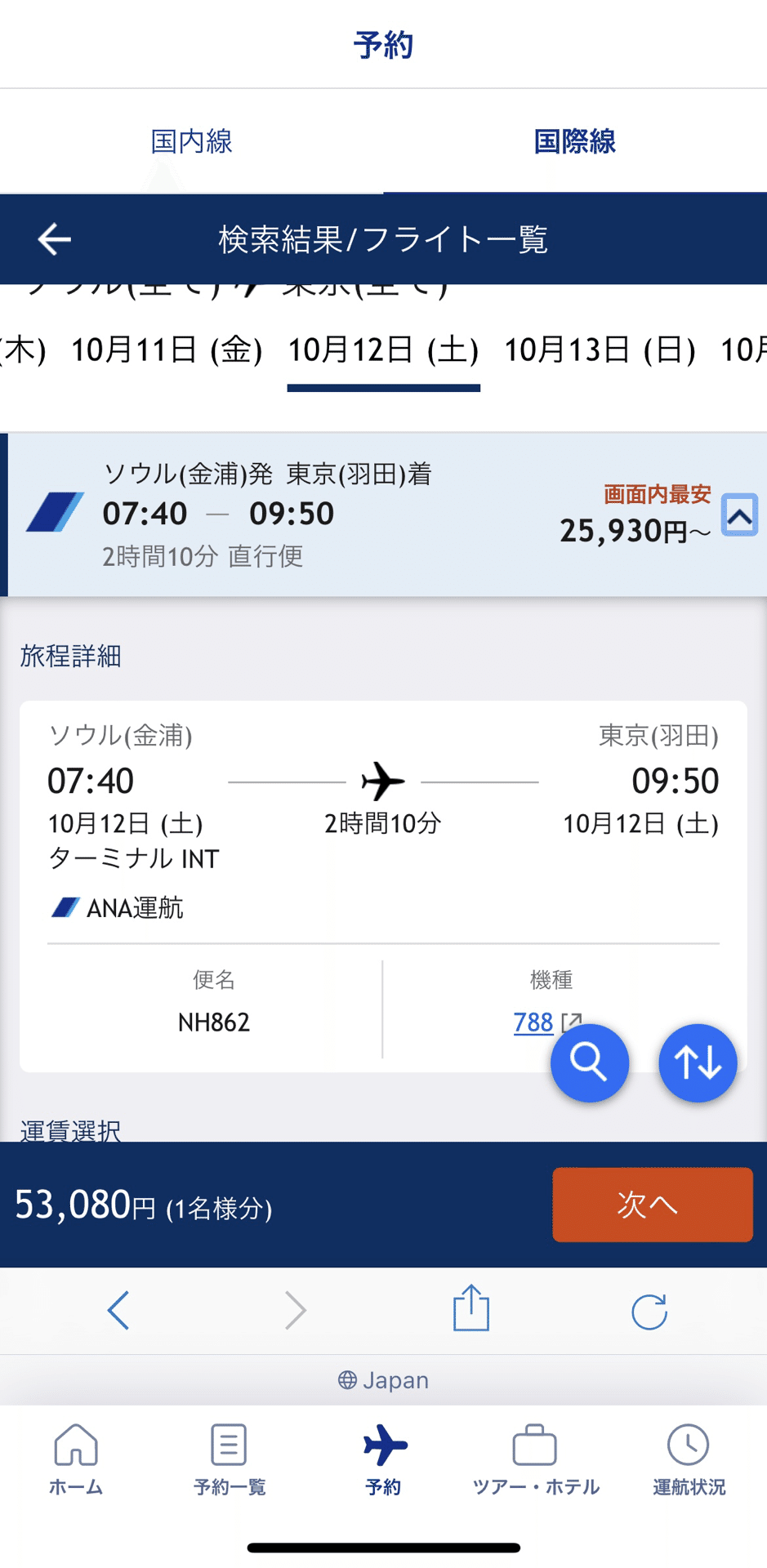Switch to ツアー・ホテル tab
767x1568 pixels.
tap(536, 1459)
